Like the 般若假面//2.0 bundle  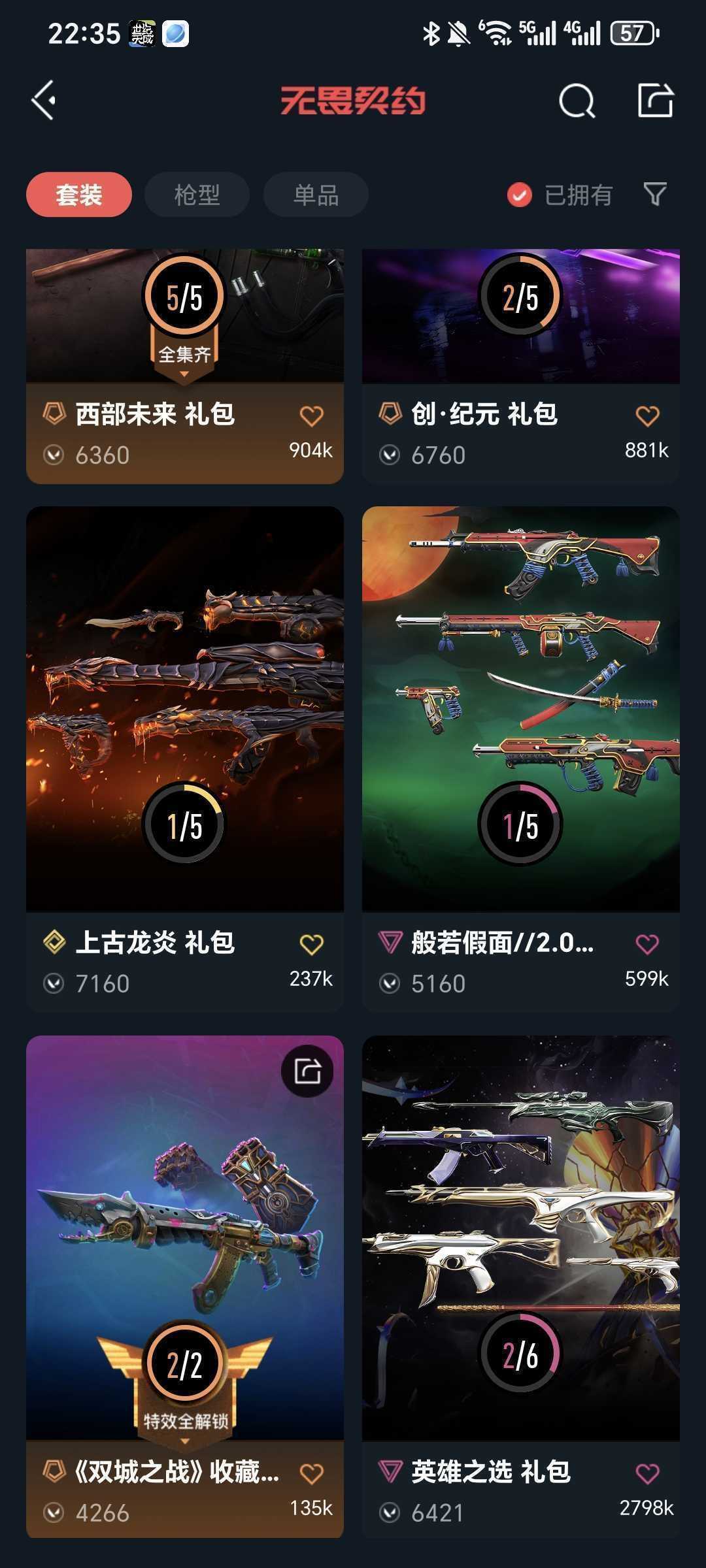pyautogui.click(x=647, y=944)
